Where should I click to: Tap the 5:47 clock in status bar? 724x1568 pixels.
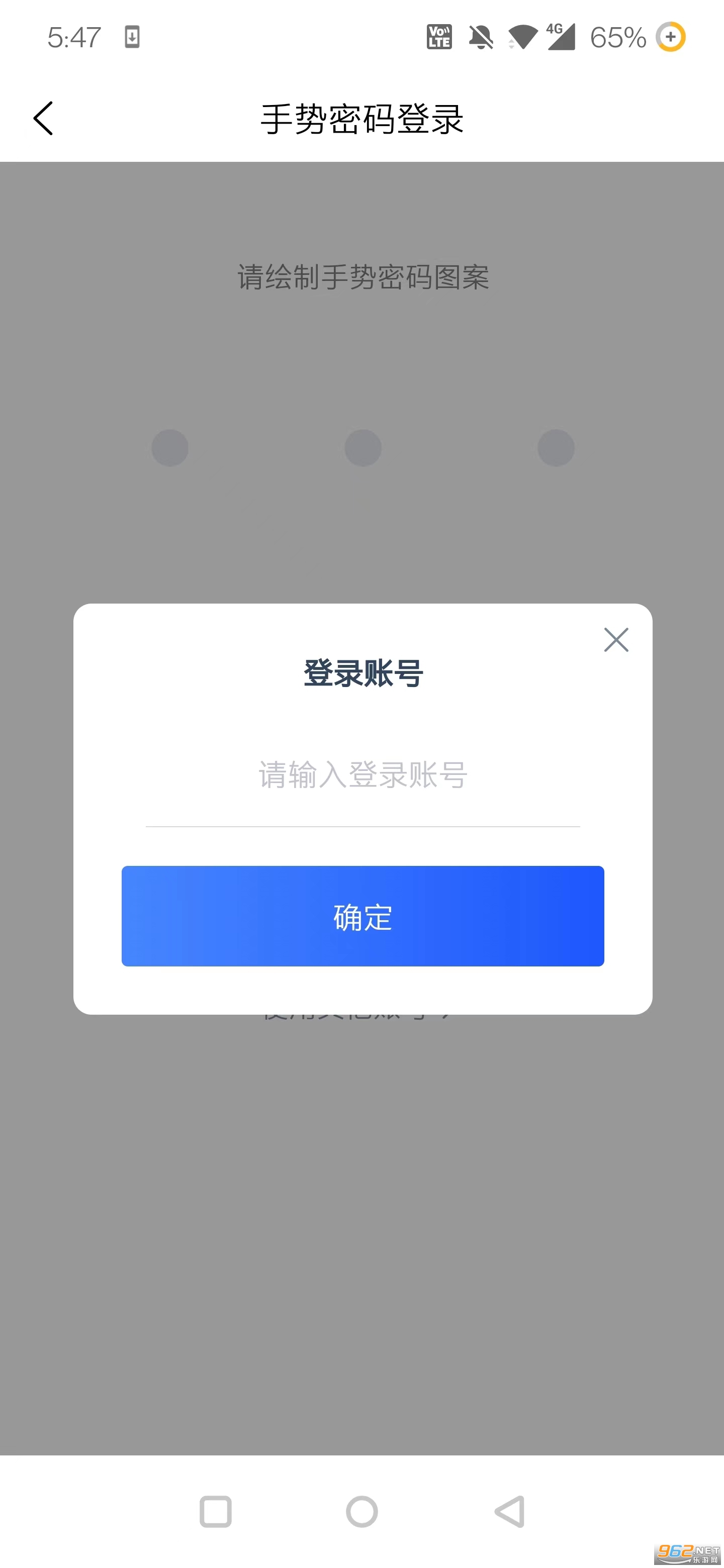coord(73,38)
